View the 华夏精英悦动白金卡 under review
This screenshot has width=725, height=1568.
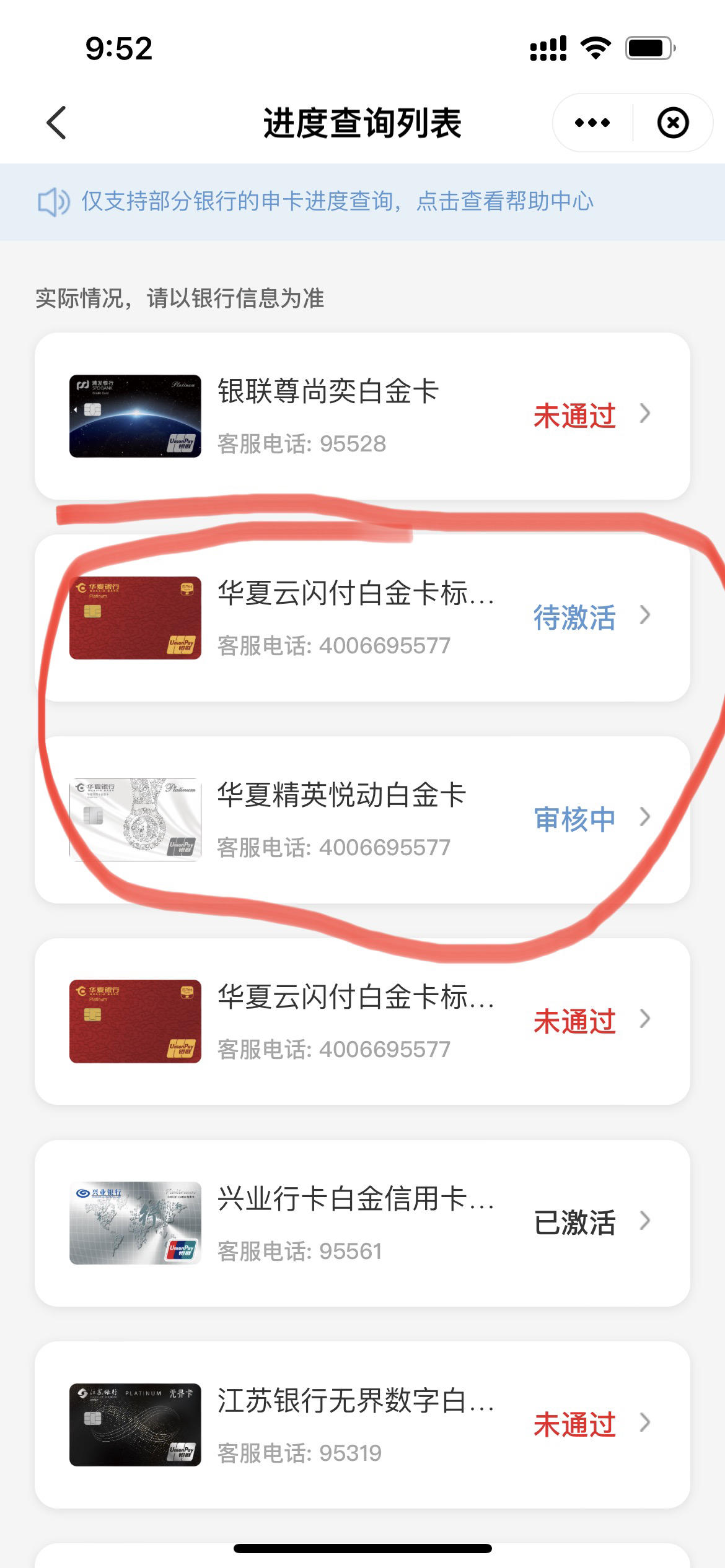tap(362, 820)
